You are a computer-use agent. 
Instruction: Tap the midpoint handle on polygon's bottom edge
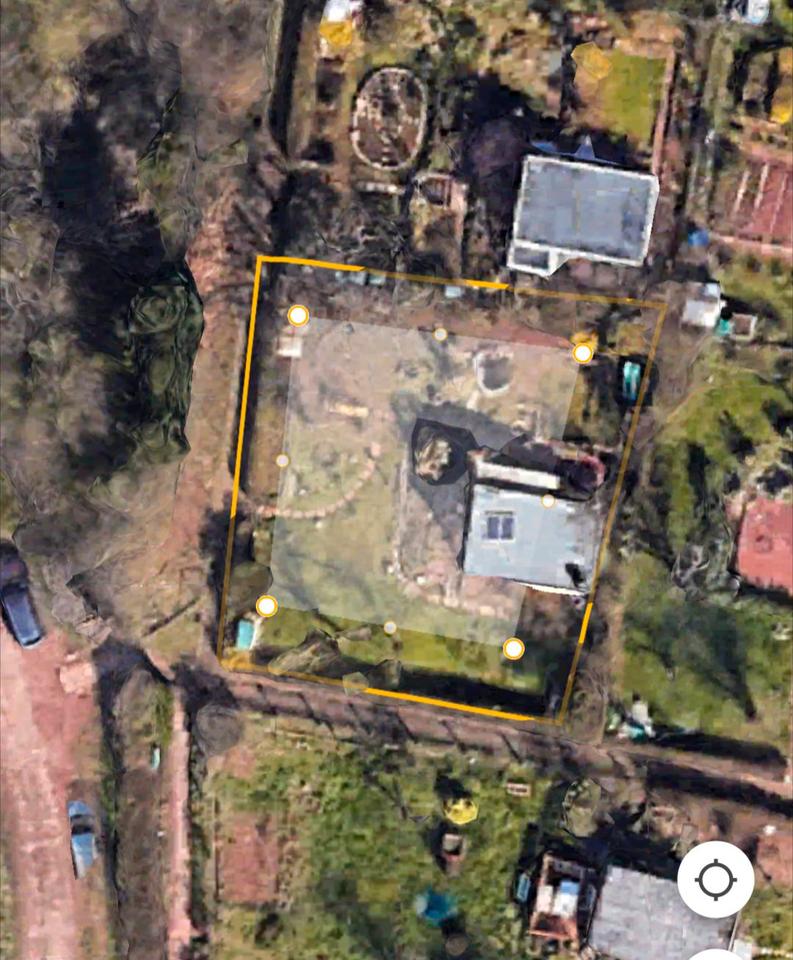click(390, 628)
